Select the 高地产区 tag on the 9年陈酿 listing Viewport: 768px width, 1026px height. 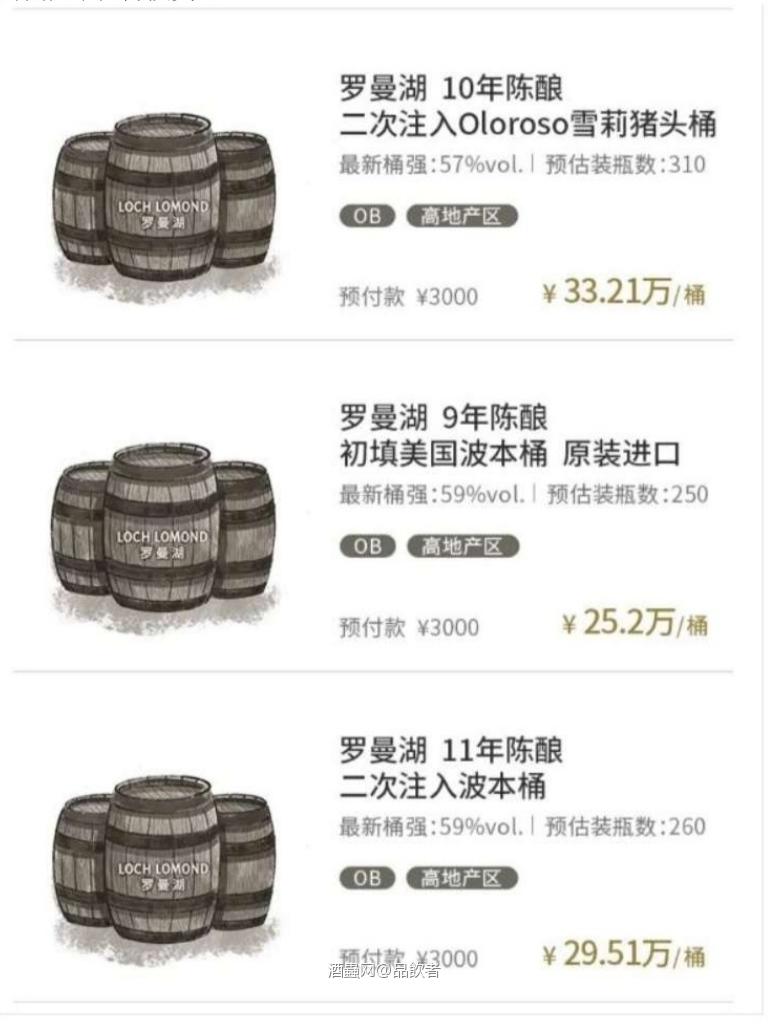(462, 548)
